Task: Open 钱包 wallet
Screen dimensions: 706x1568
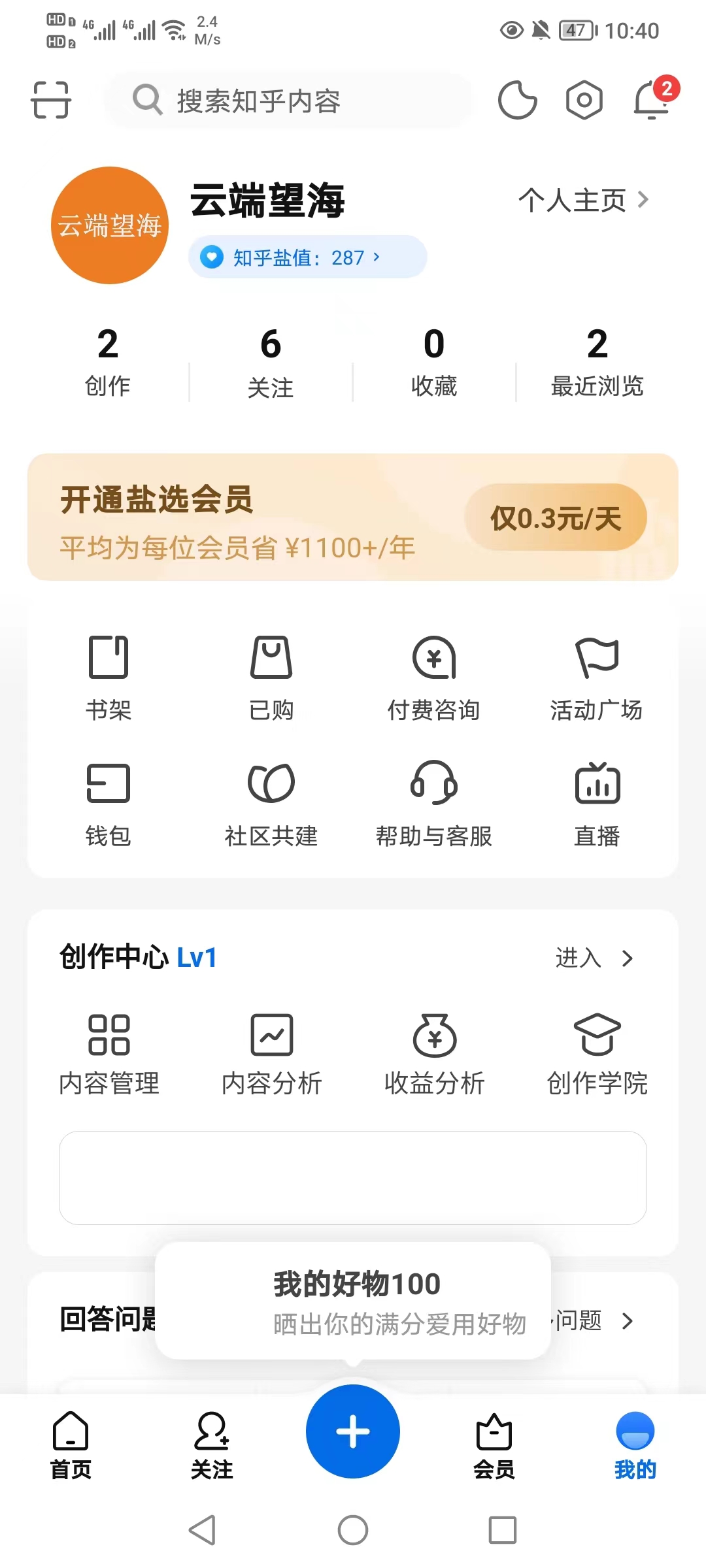Action: point(109,804)
